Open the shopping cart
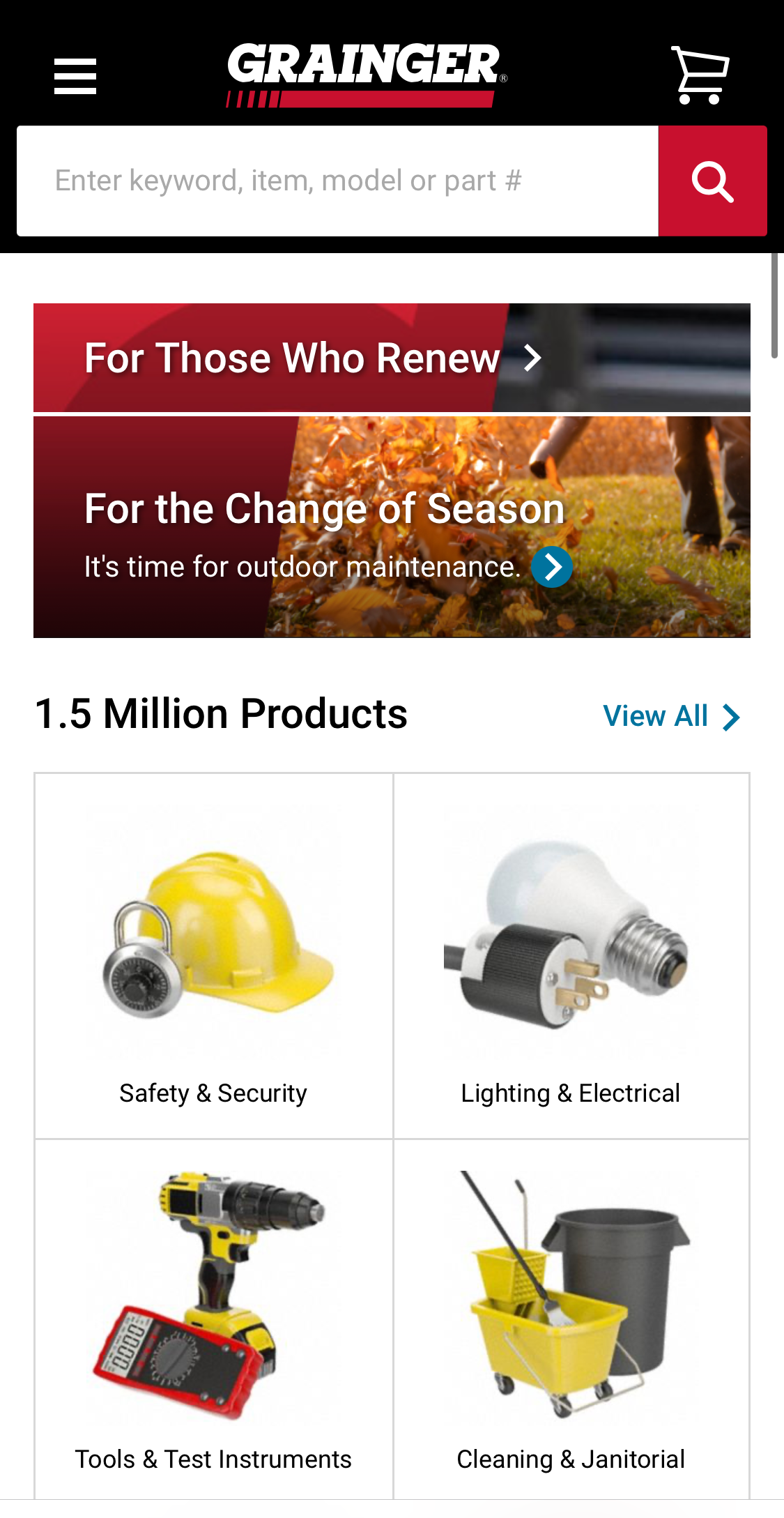Viewport: 784px width, 1518px height. tap(699, 73)
